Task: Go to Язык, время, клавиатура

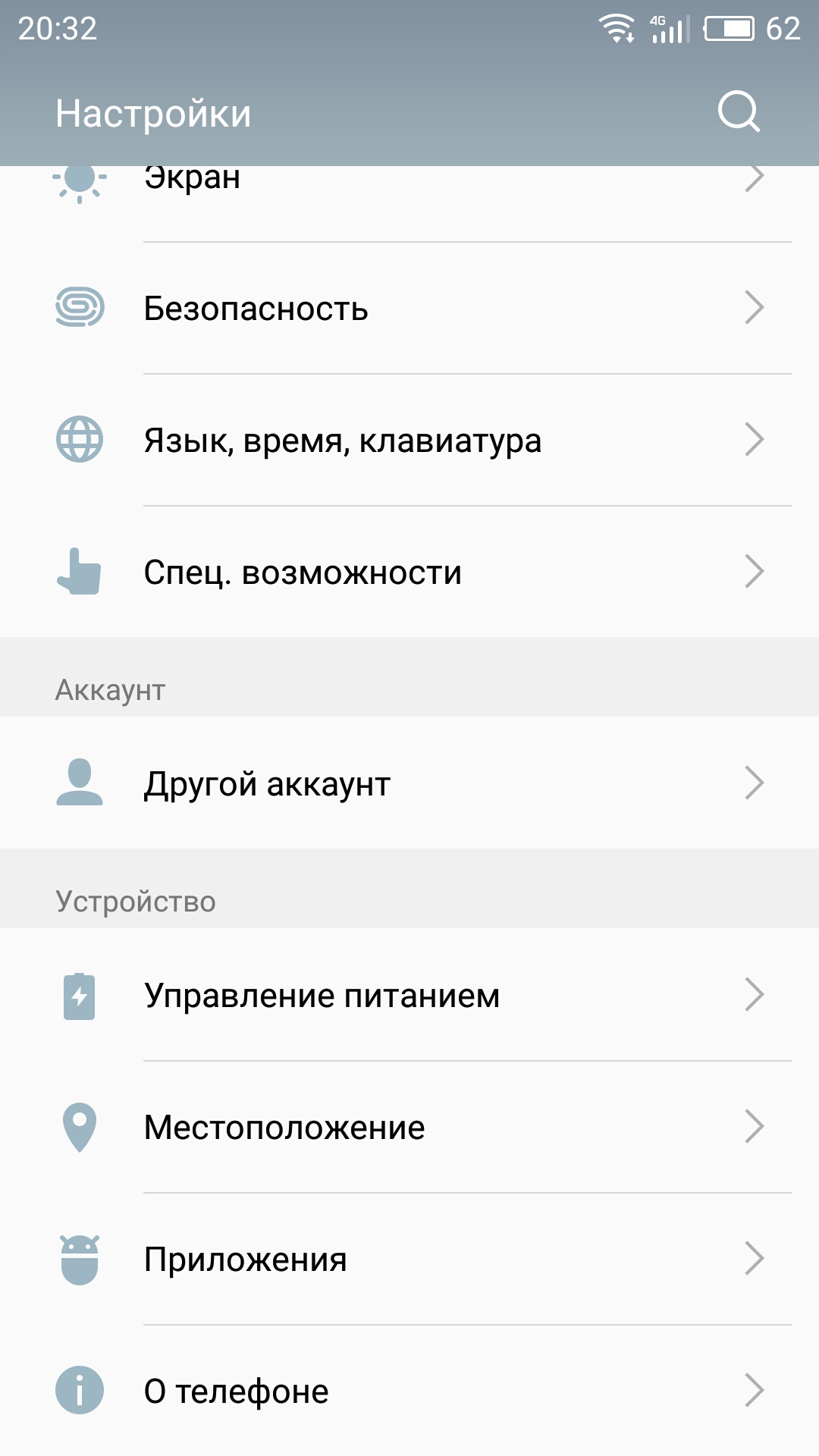Action: point(409,440)
